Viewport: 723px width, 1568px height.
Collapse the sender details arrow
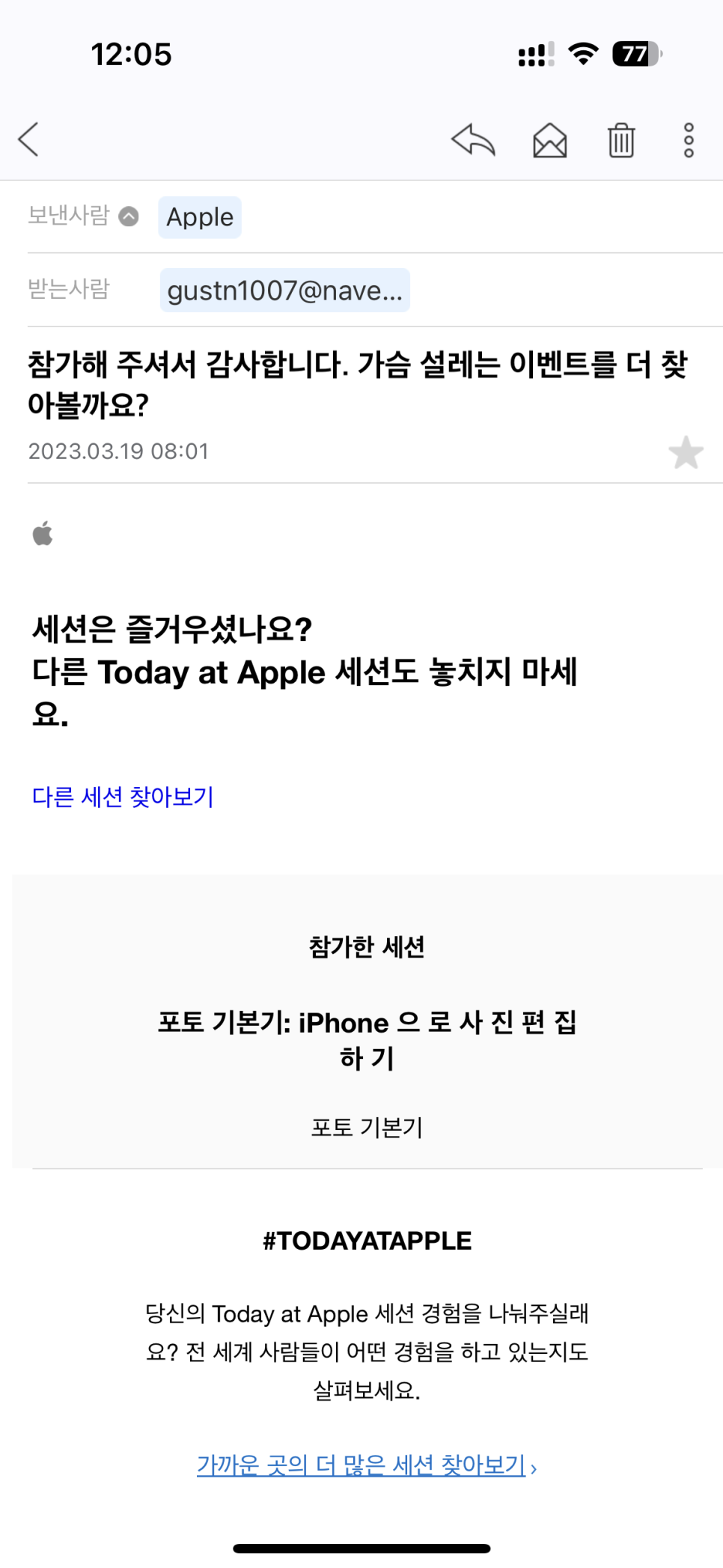[x=129, y=216]
